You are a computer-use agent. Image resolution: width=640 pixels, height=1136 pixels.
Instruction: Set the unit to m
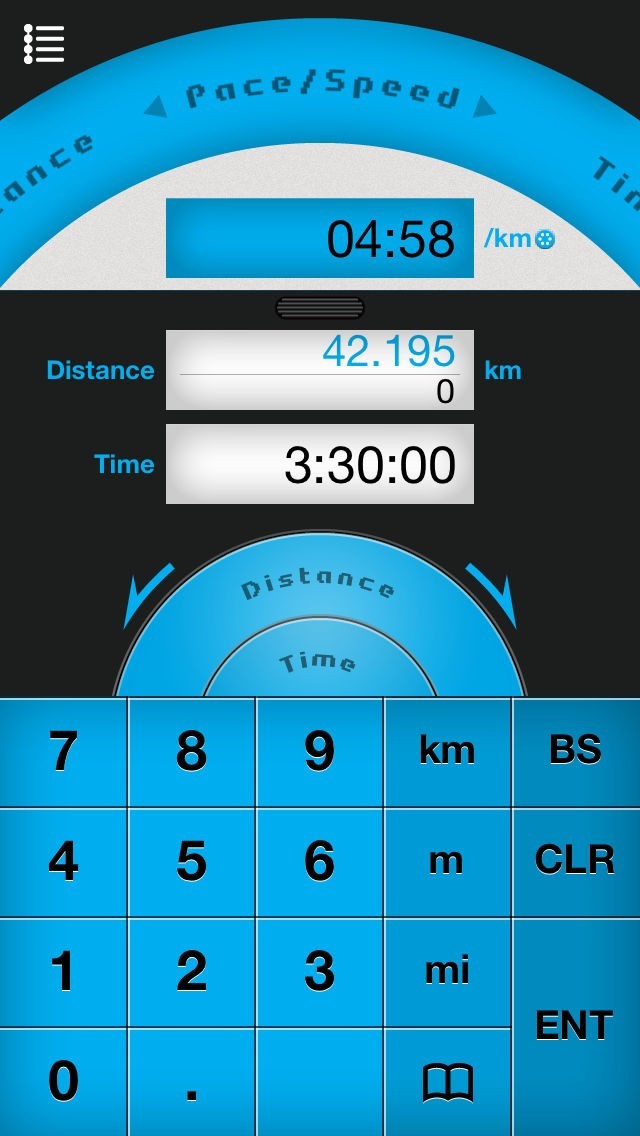[447, 862]
